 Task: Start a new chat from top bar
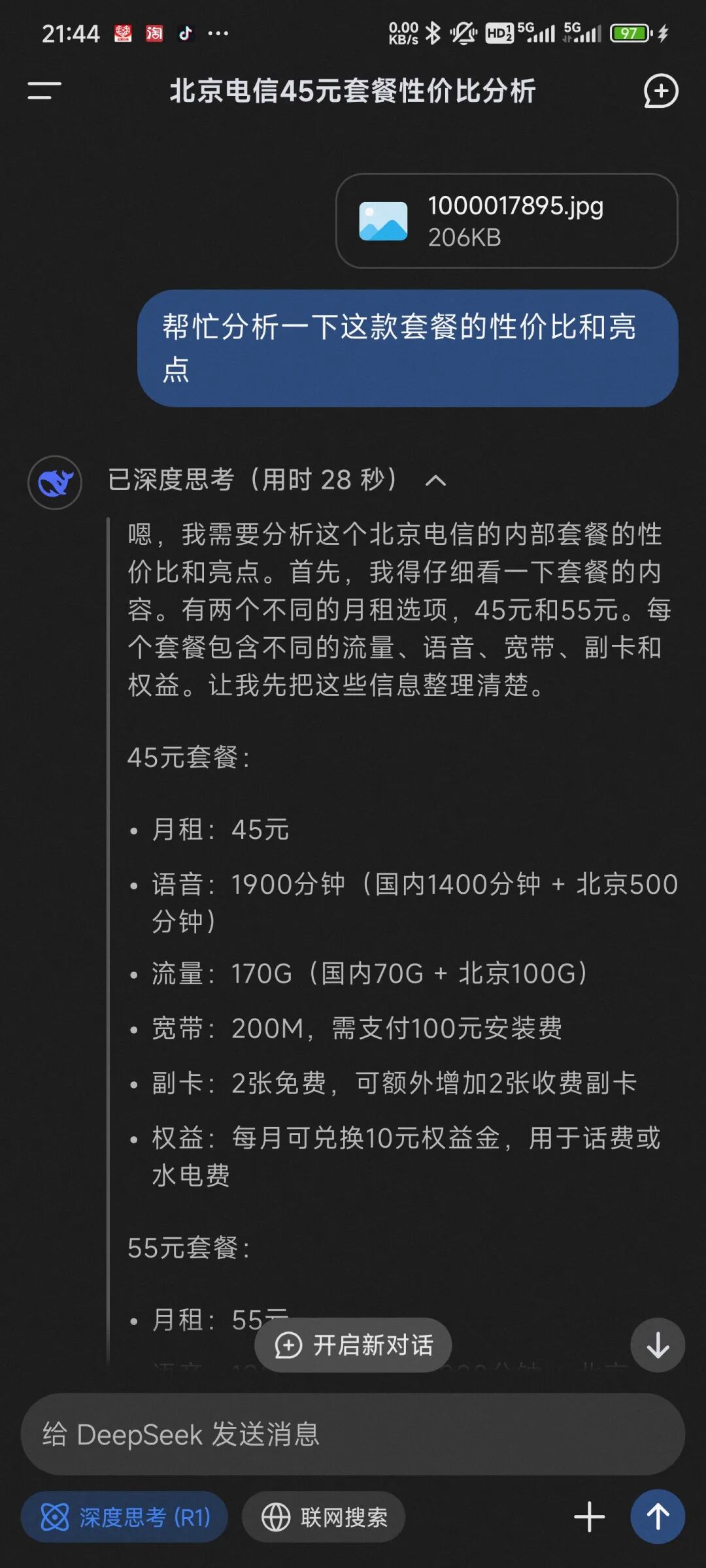(x=661, y=91)
